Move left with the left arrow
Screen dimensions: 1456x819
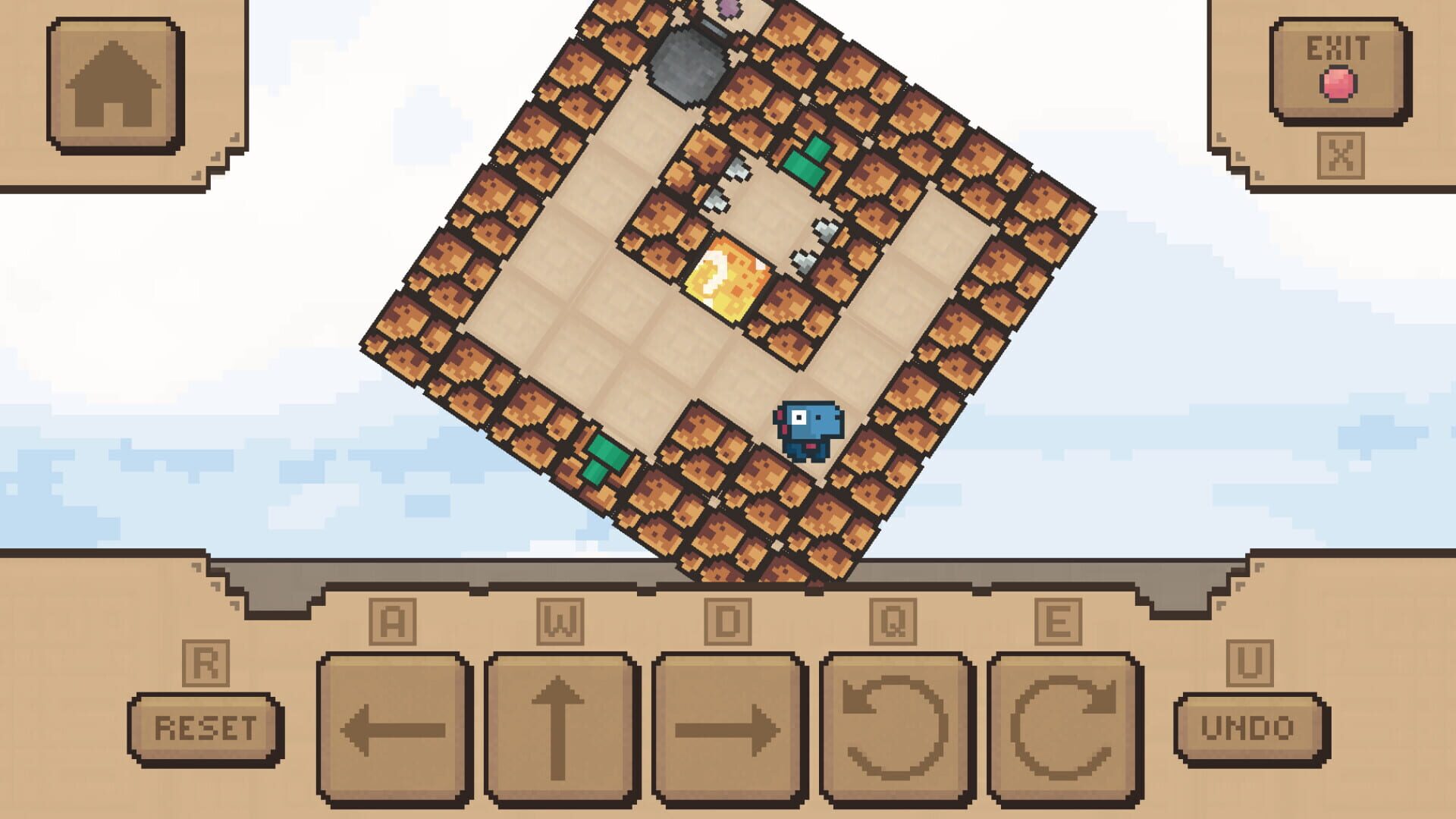394,730
